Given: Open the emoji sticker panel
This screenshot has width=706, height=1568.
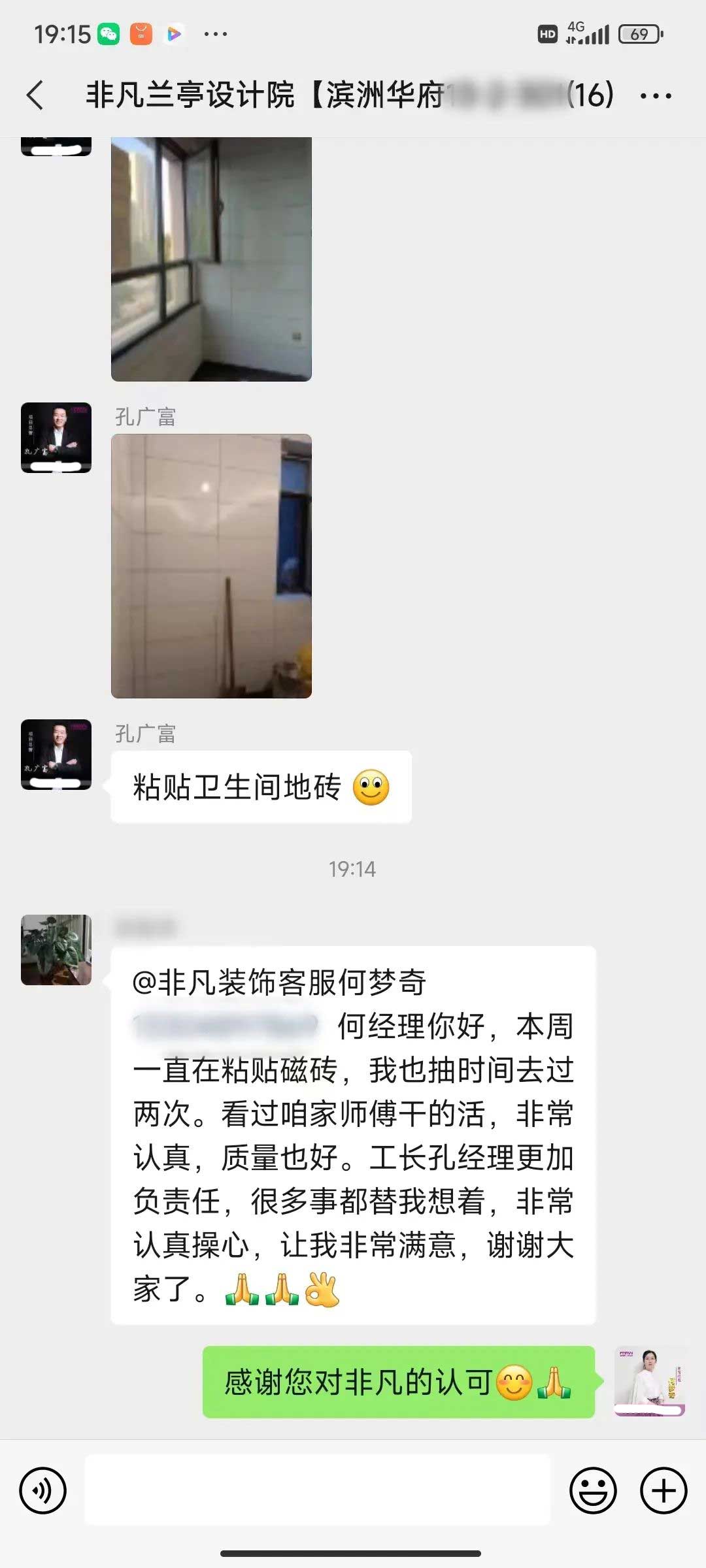Looking at the screenshot, I should coord(593,1490).
